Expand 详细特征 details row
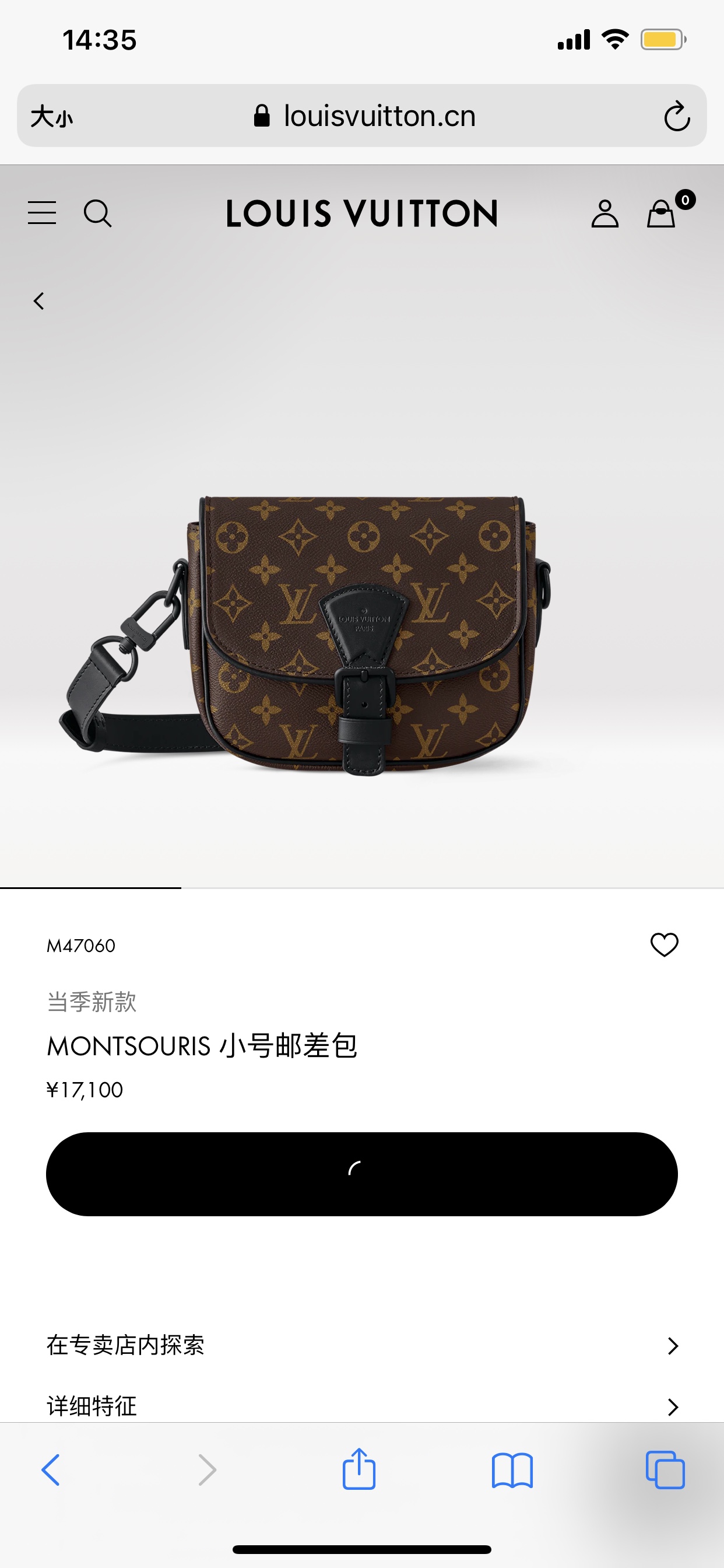 (361, 1406)
